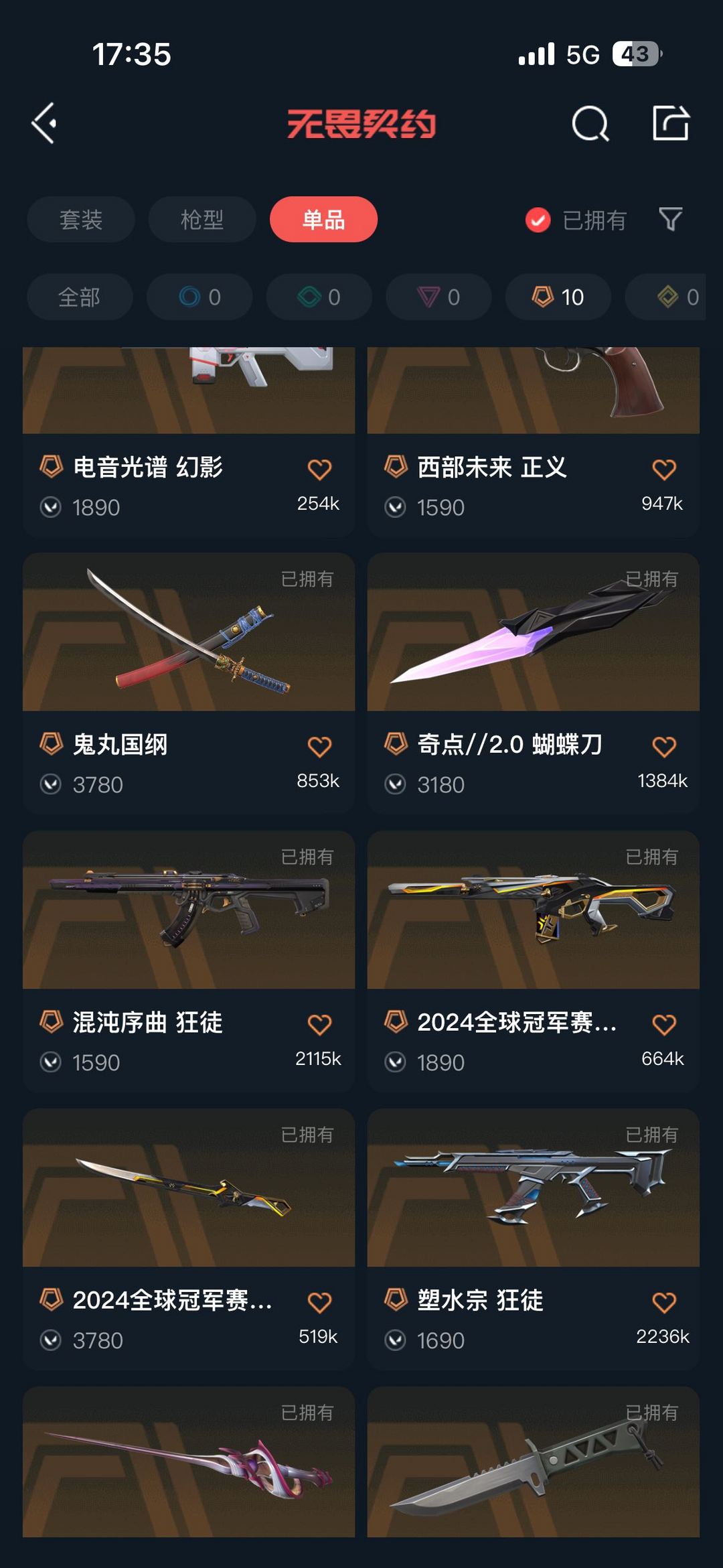
Task: Switch to the 套装 tab
Action: point(80,219)
